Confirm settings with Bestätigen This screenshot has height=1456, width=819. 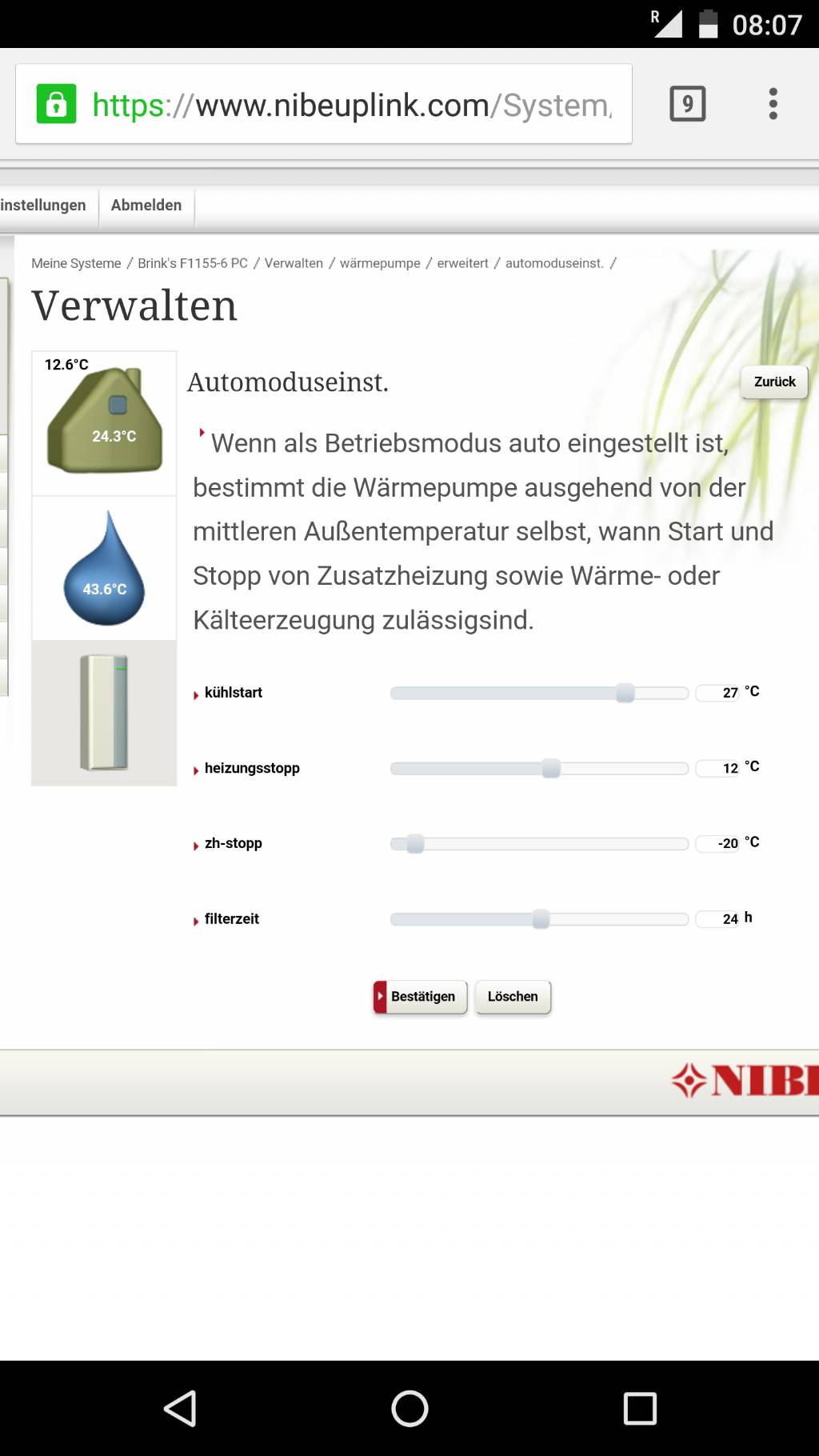(420, 997)
